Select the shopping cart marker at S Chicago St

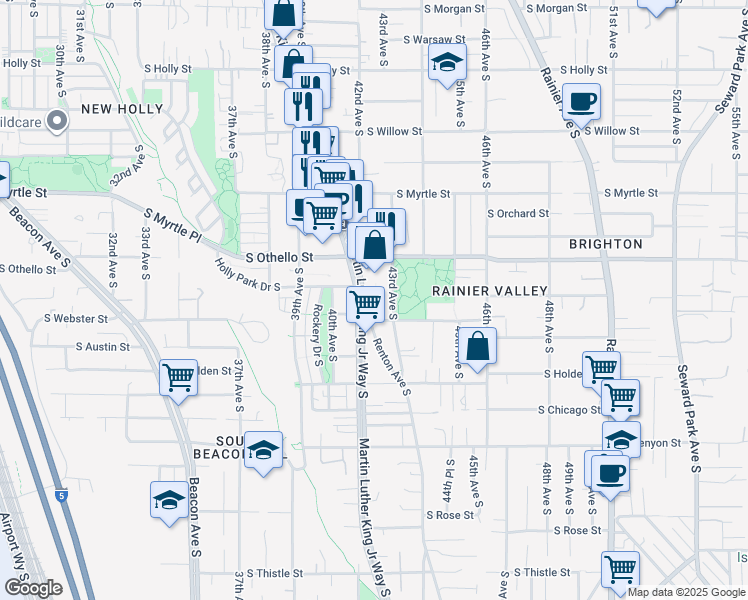621,397
